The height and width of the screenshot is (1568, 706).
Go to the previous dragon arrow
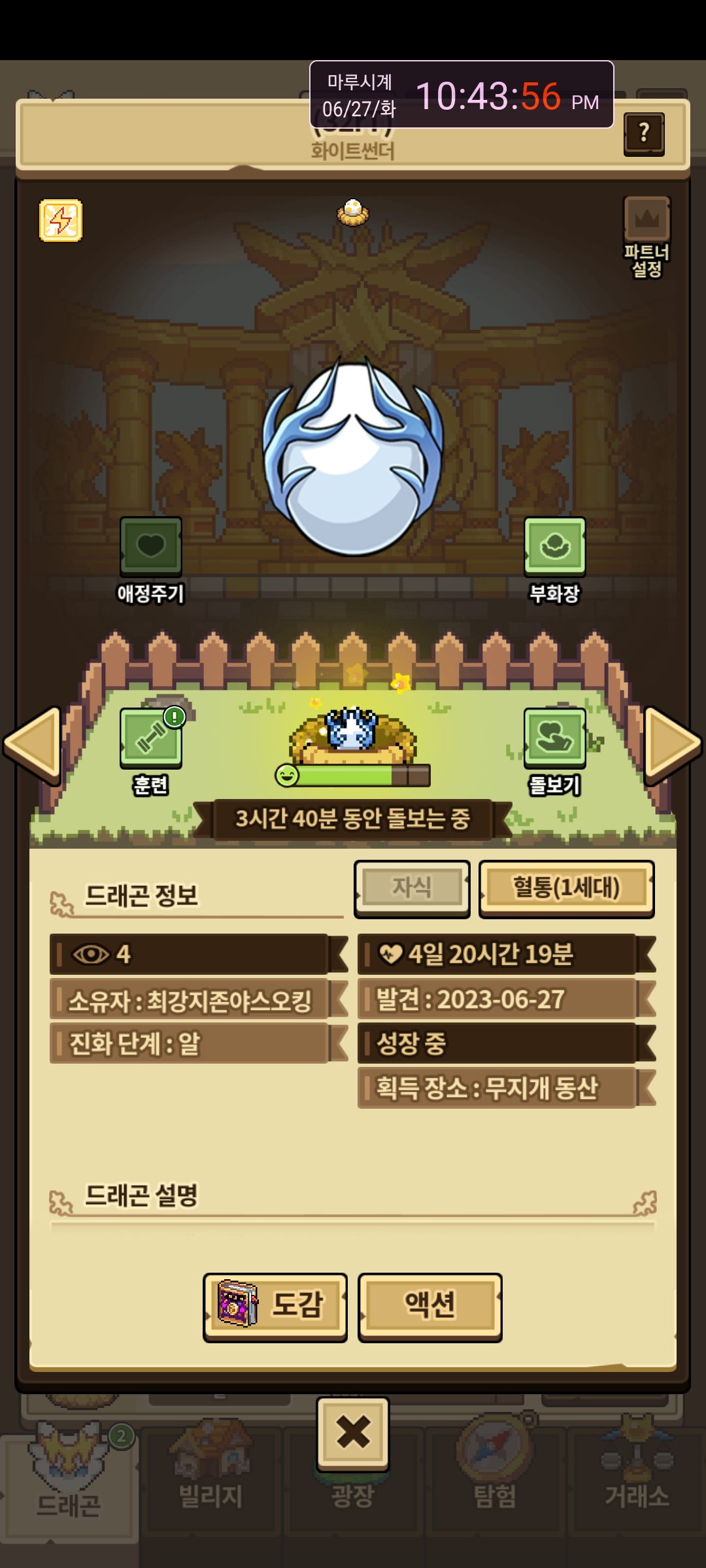click(x=34, y=744)
